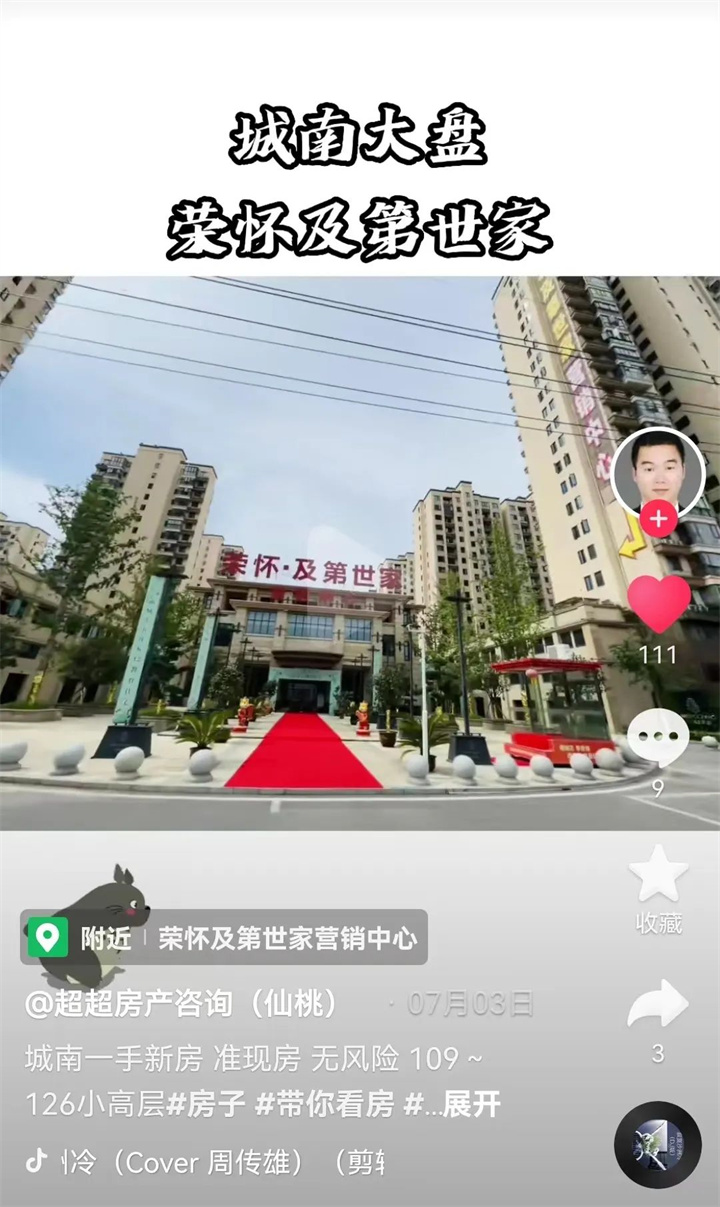Open the 荣怀及第世家营销中心 location tag
The image size is (720, 1207).
click(x=288, y=938)
